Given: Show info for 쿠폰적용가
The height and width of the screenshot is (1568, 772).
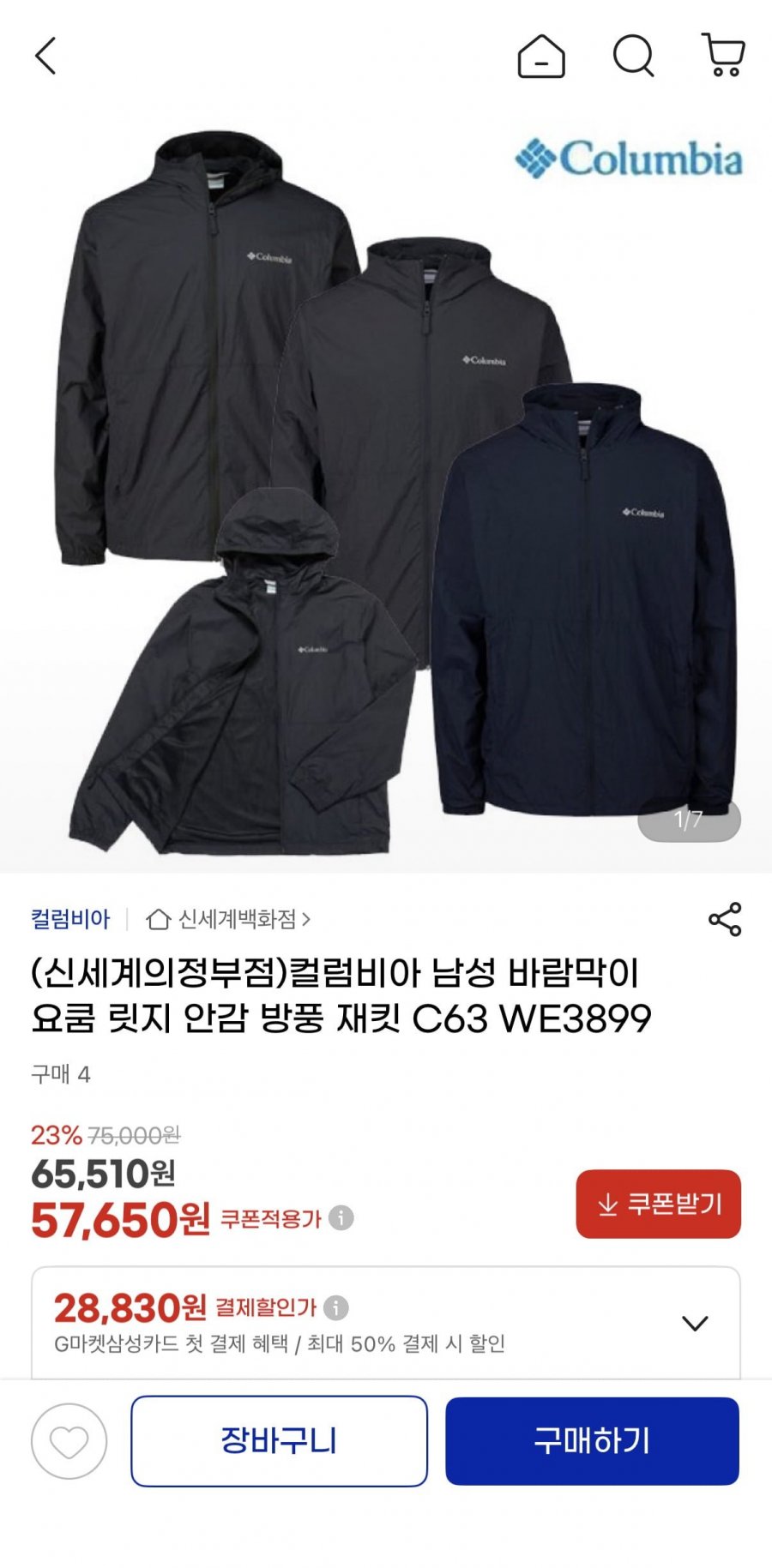Looking at the screenshot, I should 341,1217.
